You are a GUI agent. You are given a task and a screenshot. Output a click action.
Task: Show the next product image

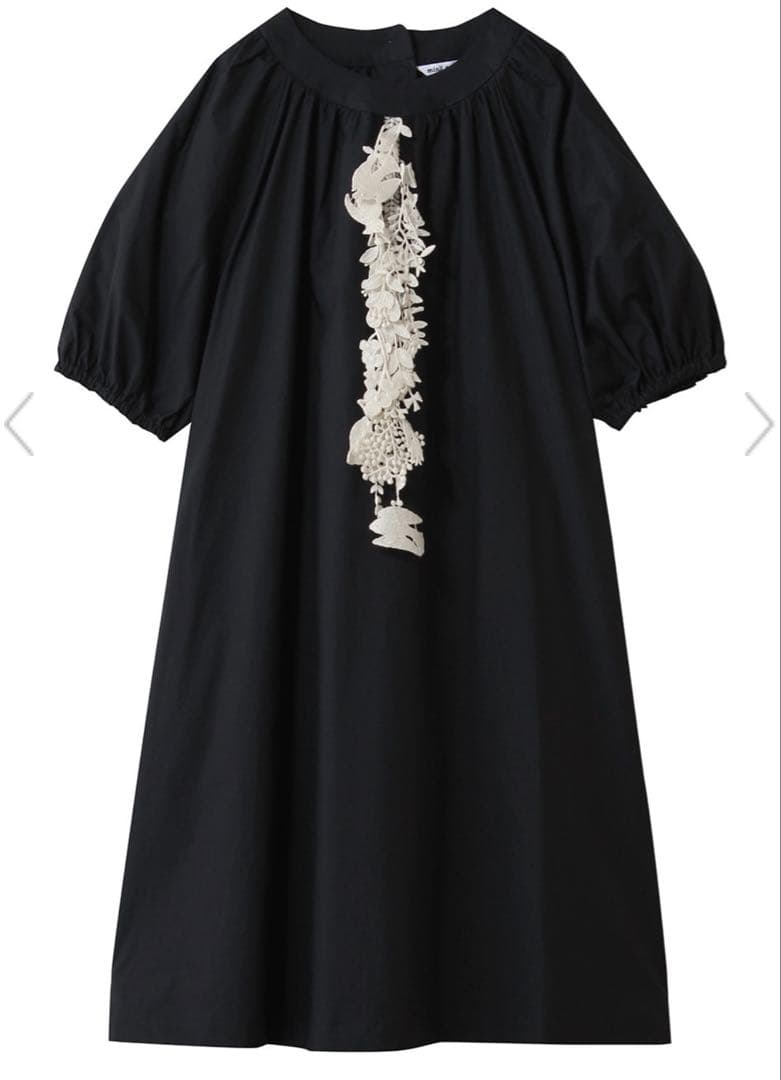(760, 423)
